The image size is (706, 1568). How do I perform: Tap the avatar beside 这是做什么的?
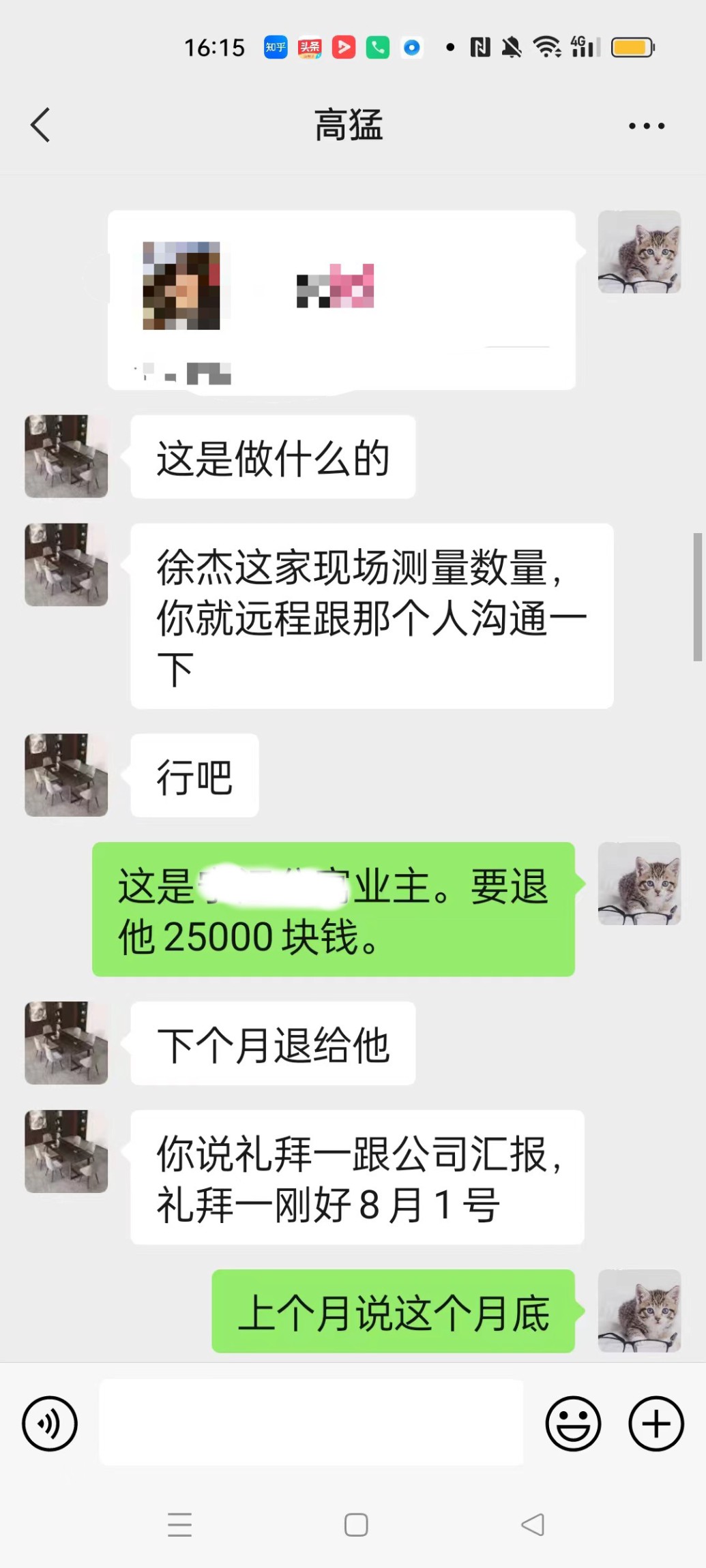coord(66,456)
